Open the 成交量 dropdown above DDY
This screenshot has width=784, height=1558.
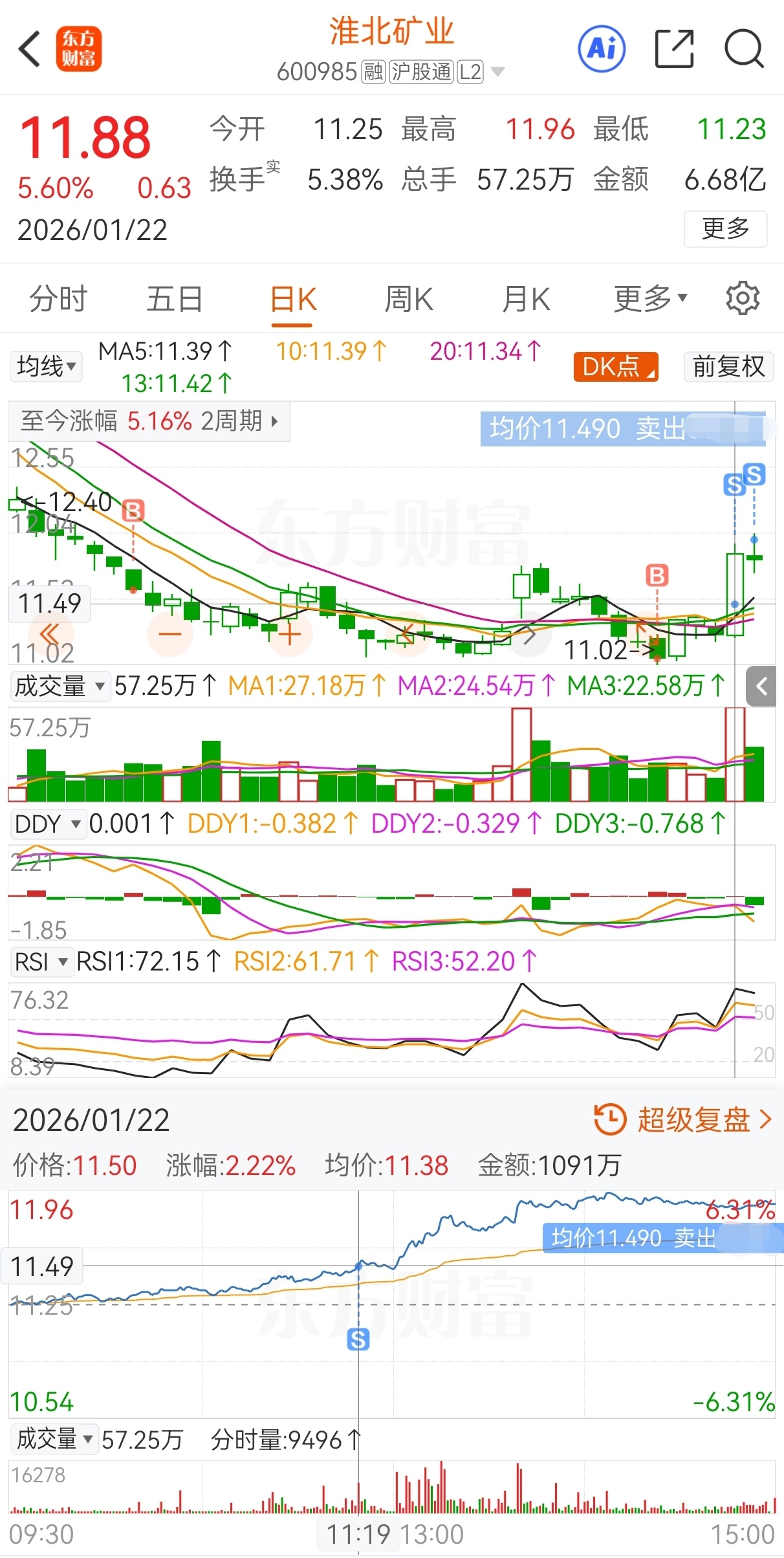click(x=59, y=686)
